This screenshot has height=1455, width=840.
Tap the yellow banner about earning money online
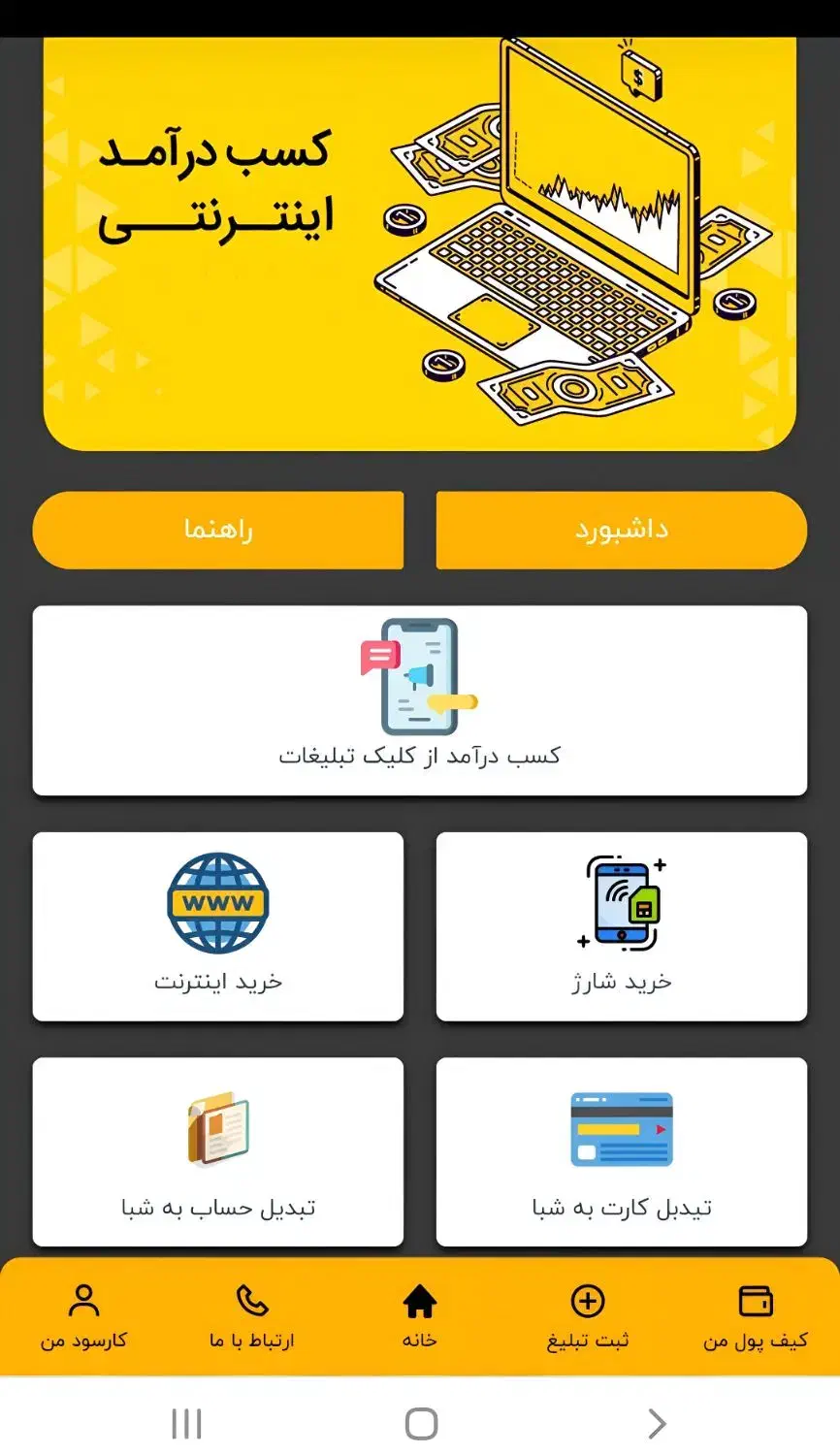[419, 242]
